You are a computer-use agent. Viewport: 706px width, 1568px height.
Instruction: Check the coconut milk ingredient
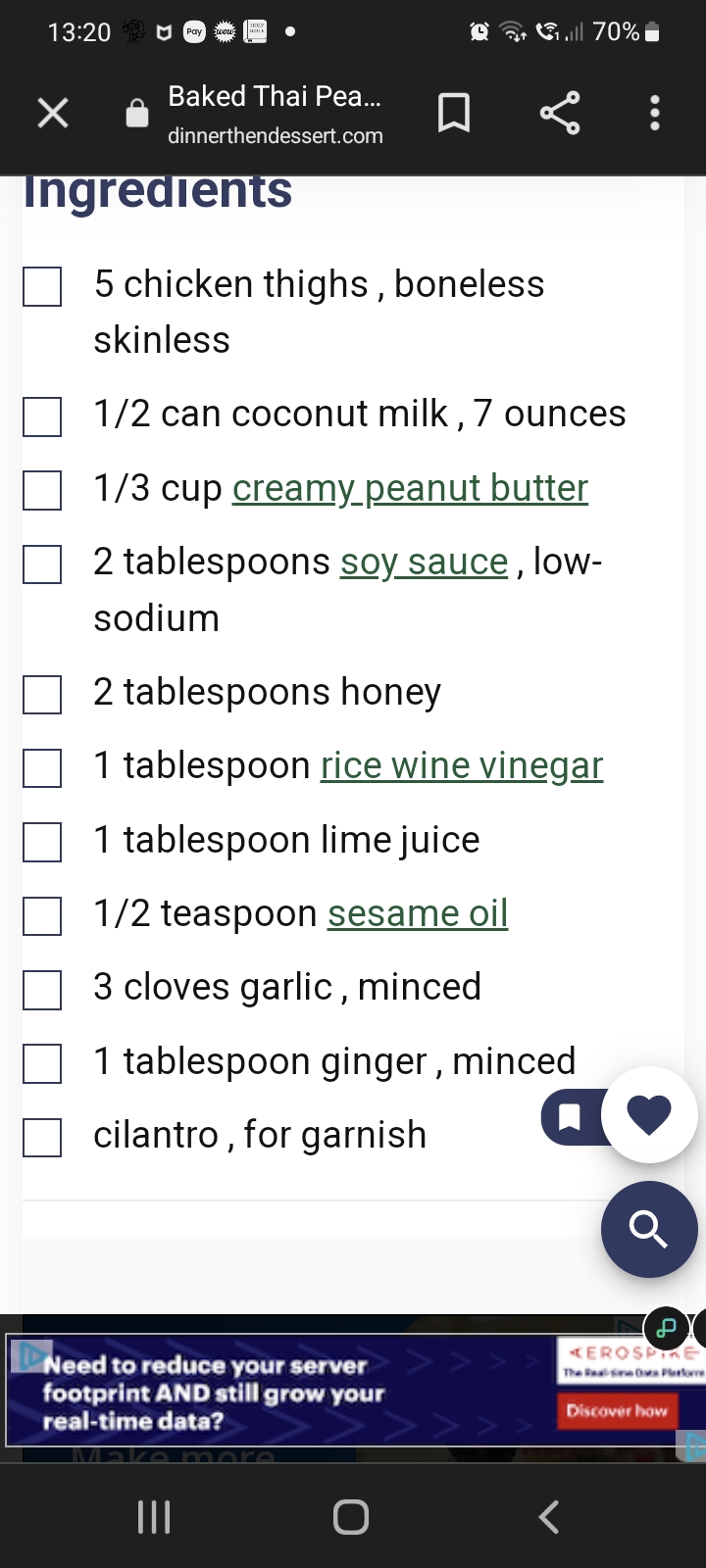click(x=42, y=416)
